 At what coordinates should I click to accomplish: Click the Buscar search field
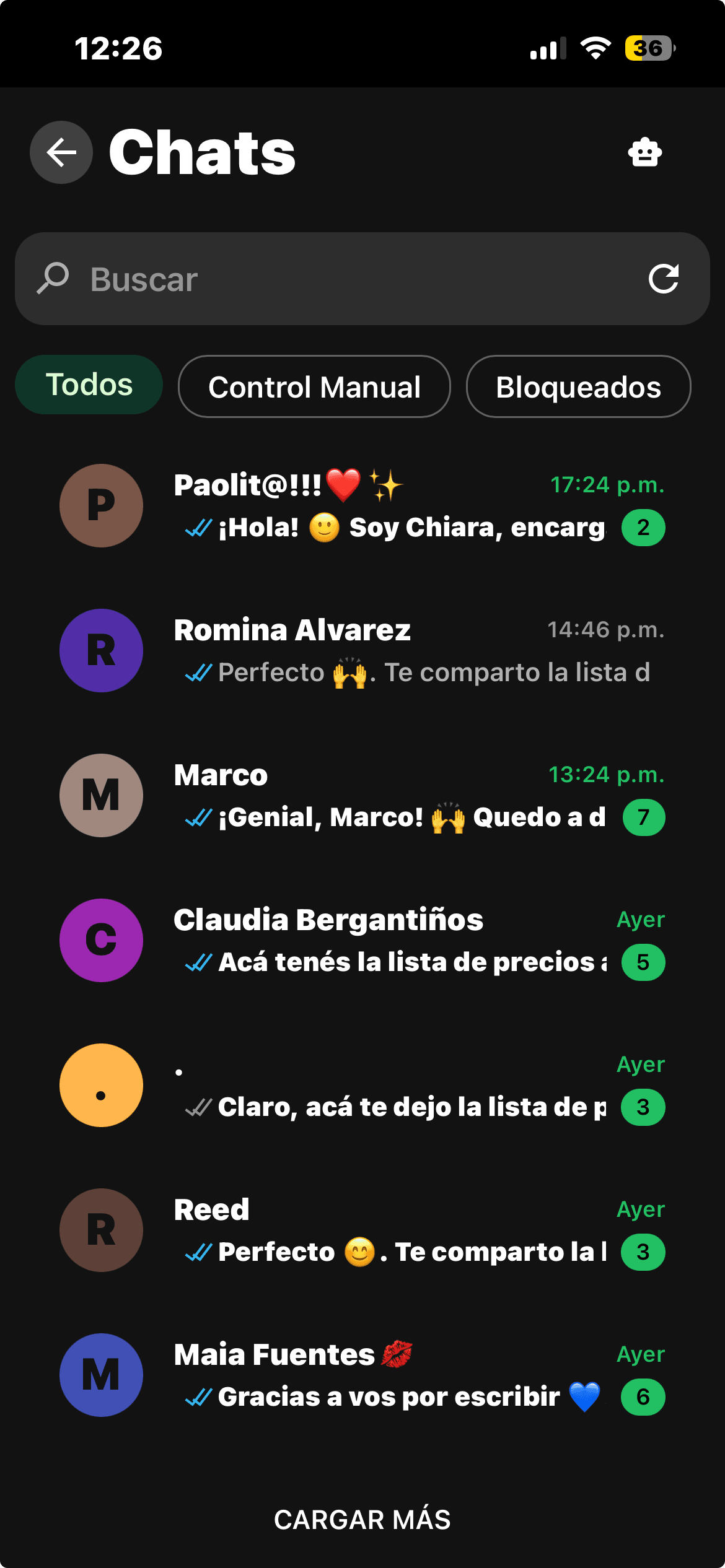click(x=310, y=278)
